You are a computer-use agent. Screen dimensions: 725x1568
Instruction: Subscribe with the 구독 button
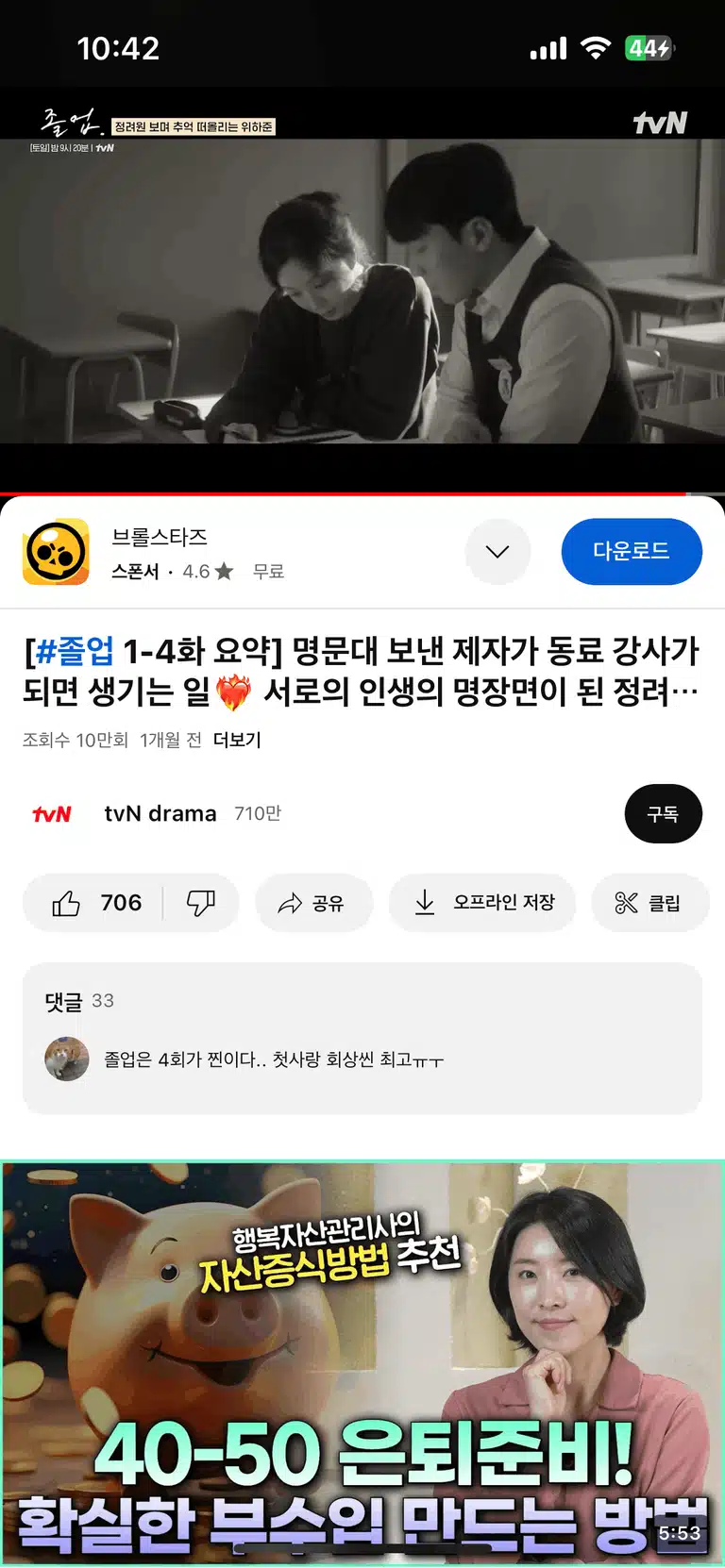pos(663,814)
